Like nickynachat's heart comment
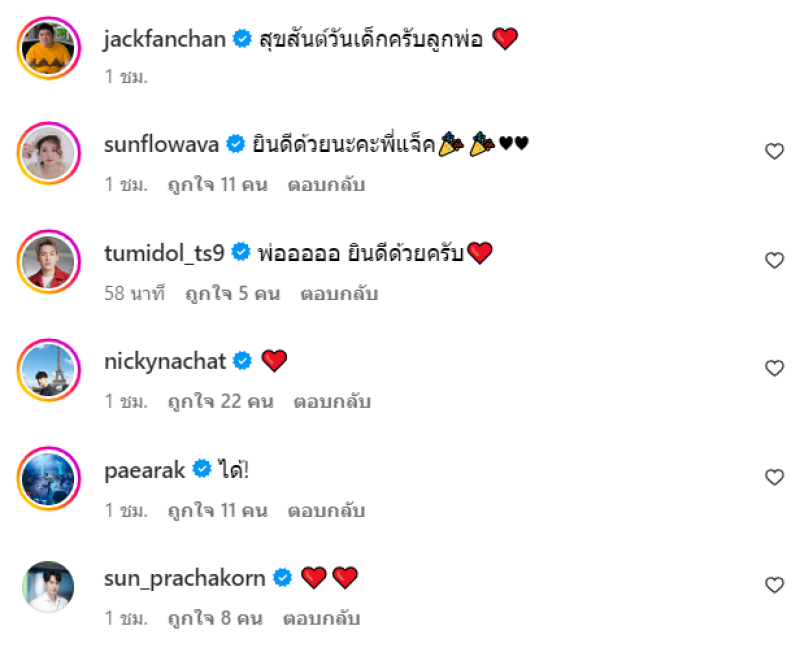Screen dimensions: 800x652 [x=774, y=368]
